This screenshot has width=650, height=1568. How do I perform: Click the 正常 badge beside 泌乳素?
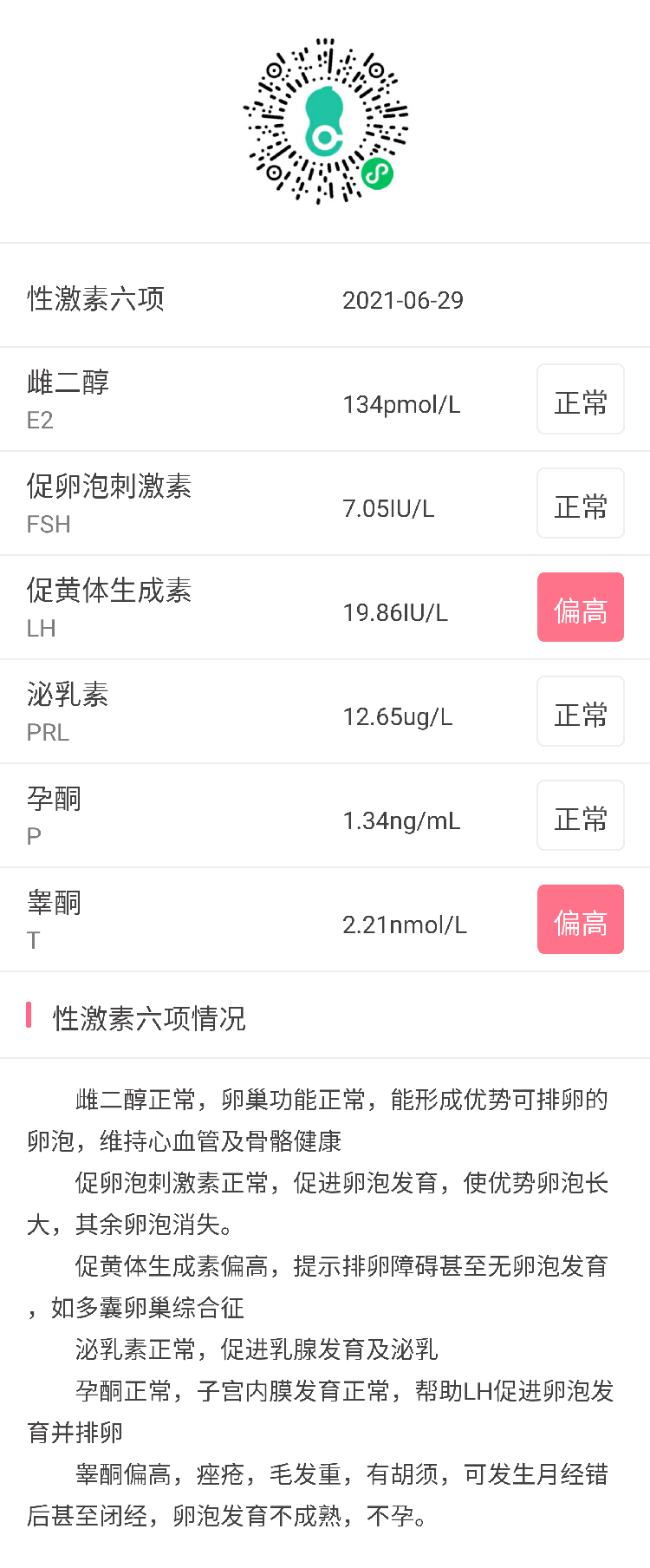click(x=580, y=711)
